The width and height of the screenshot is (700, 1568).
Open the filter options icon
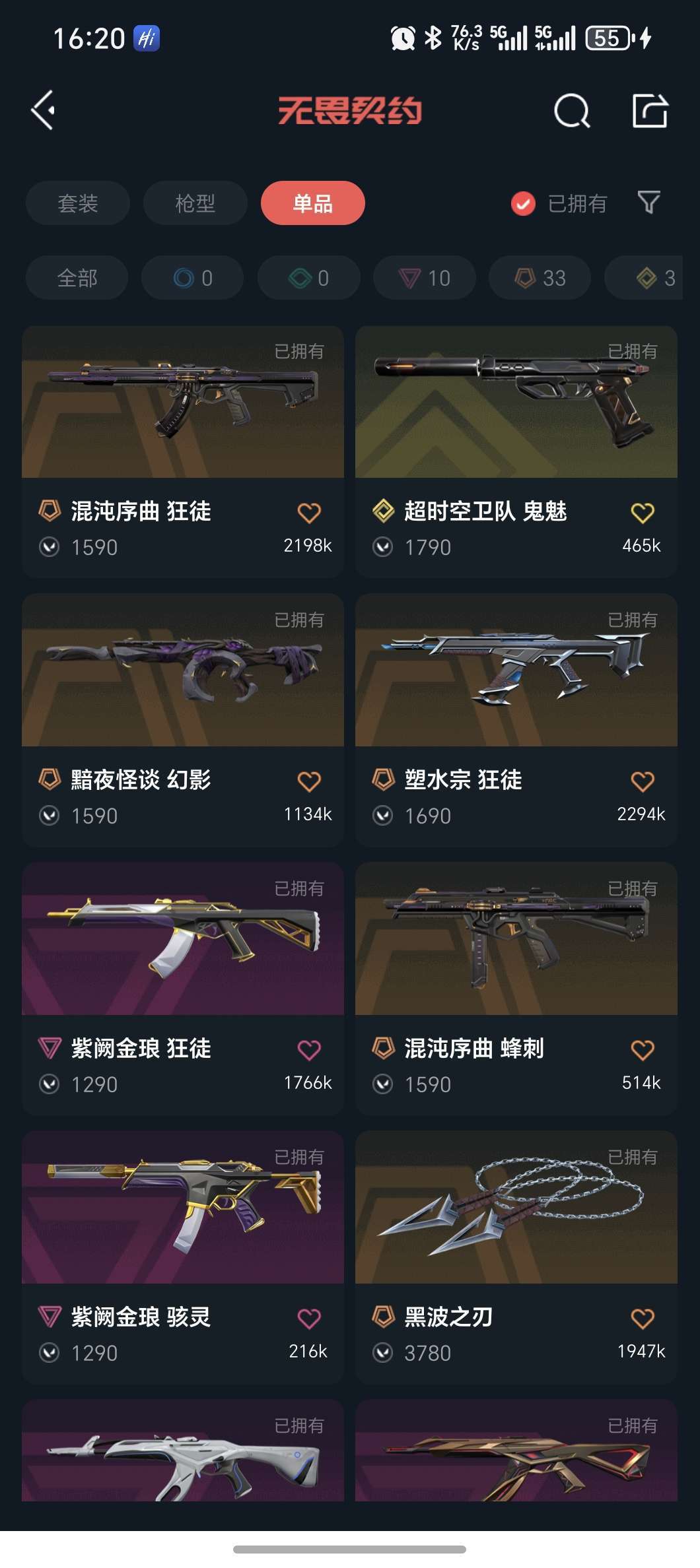(x=649, y=203)
